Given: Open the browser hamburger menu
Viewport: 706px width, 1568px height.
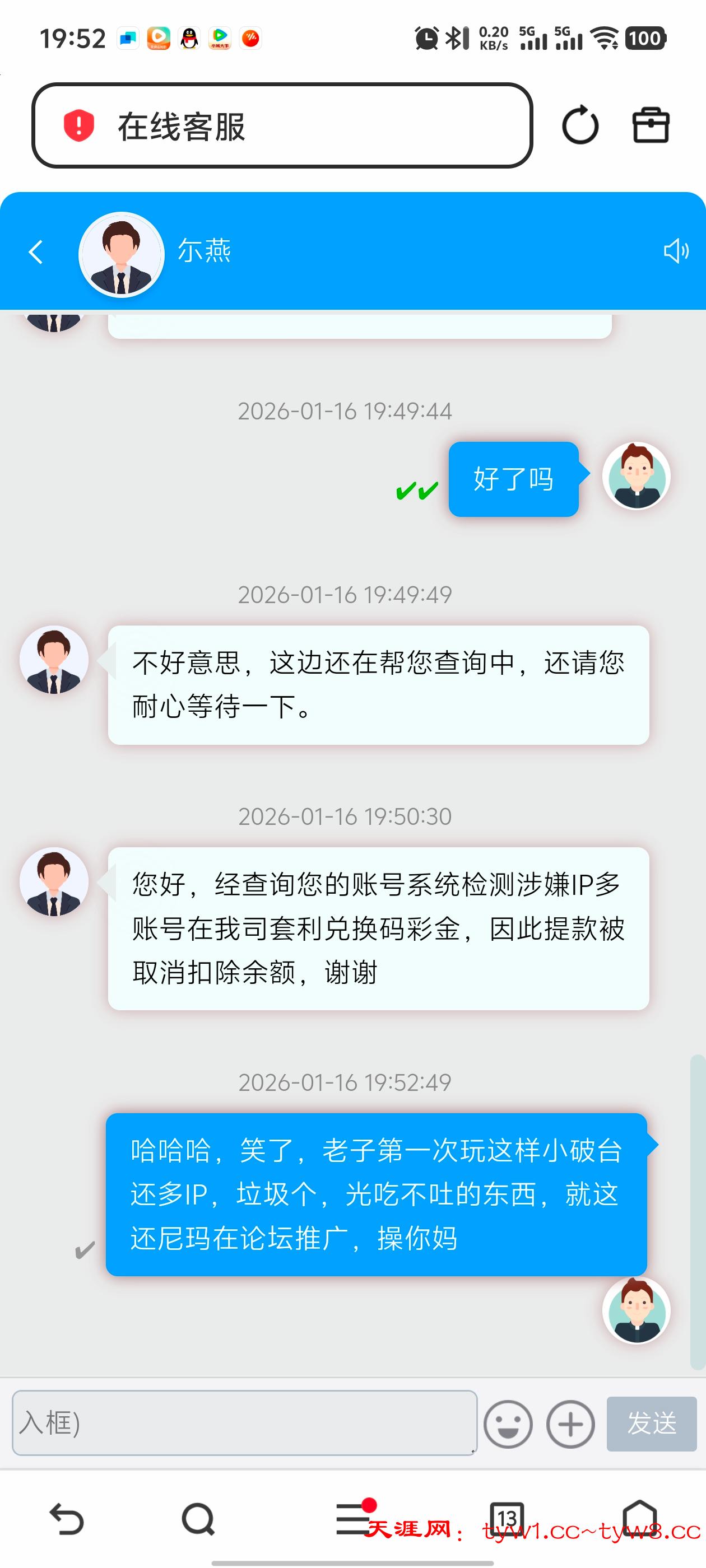Looking at the screenshot, I should click(x=352, y=1519).
